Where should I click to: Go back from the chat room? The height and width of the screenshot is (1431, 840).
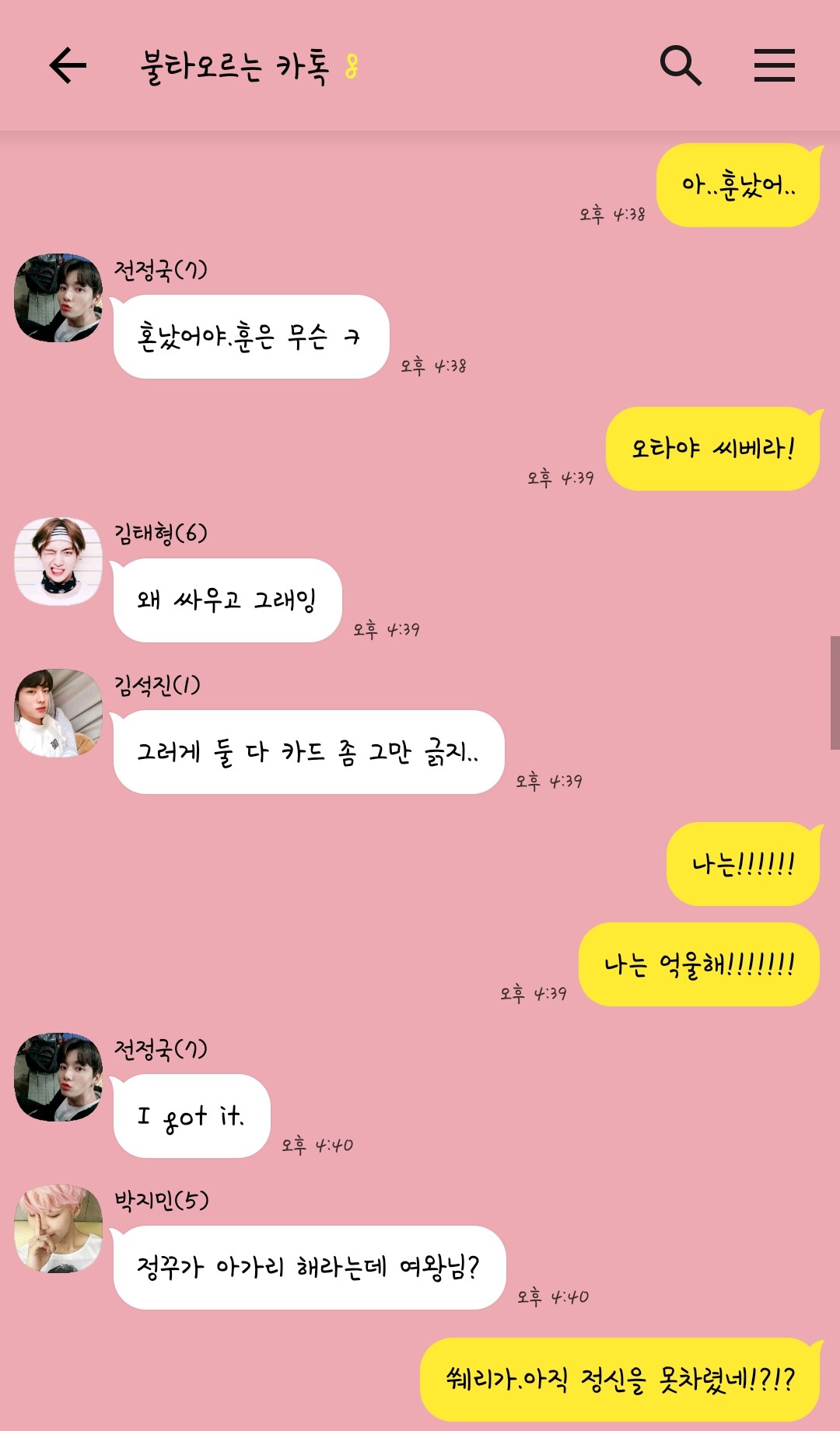click(68, 65)
